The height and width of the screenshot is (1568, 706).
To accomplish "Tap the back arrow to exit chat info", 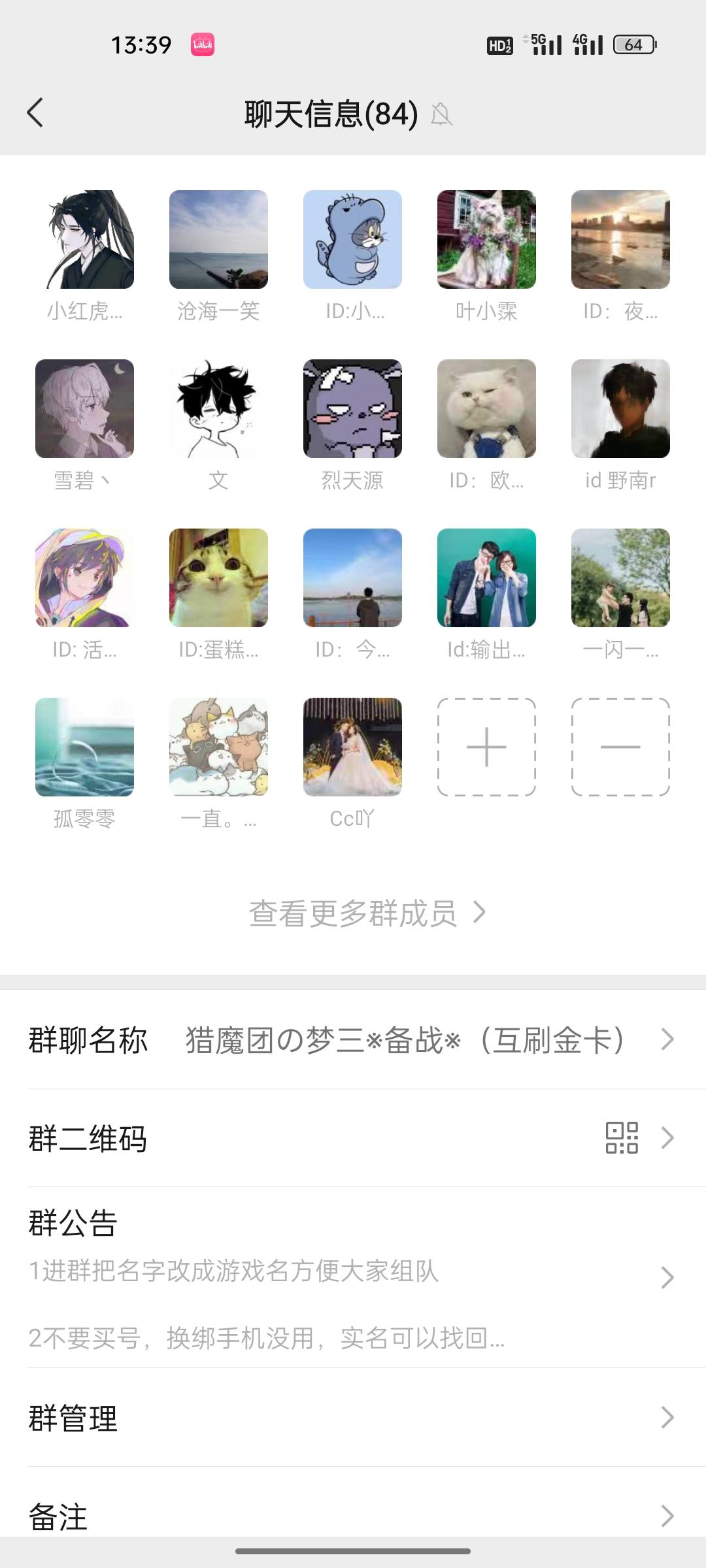I will click(x=36, y=111).
